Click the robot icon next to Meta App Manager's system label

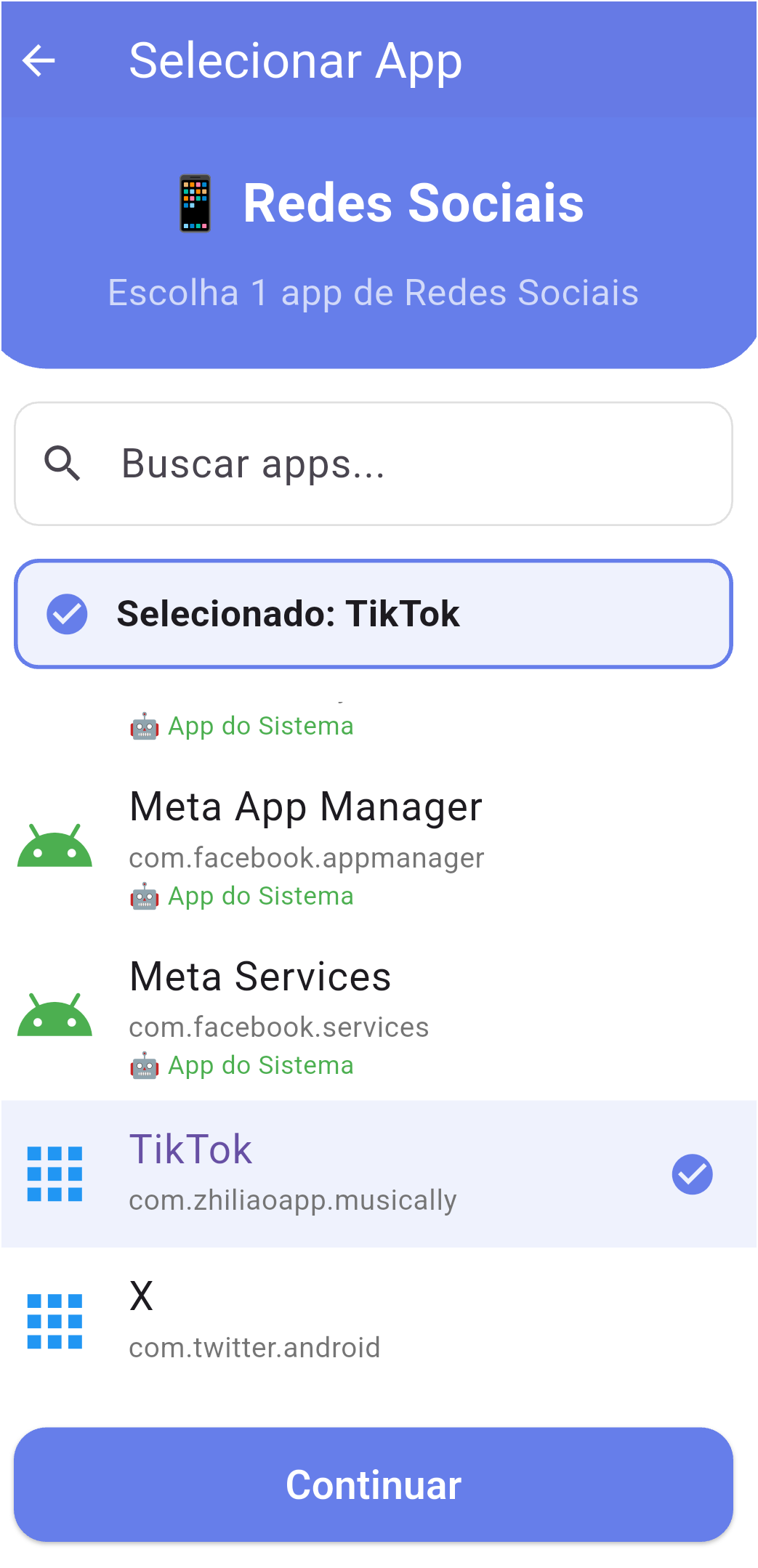pos(144,896)
